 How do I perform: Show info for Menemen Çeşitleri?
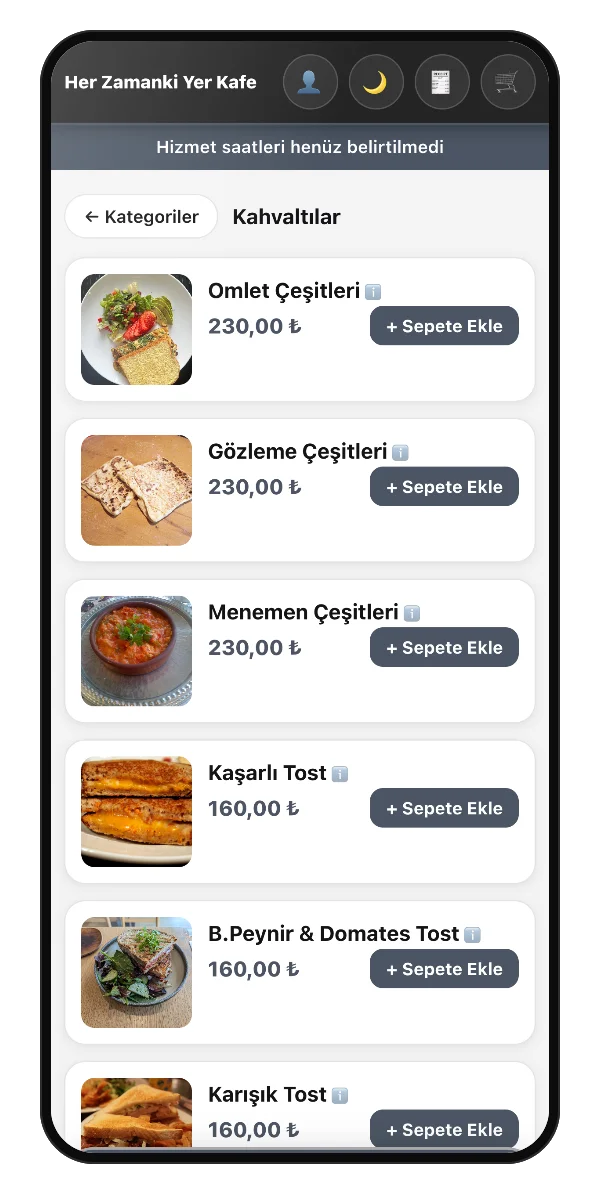pos(412,613)
